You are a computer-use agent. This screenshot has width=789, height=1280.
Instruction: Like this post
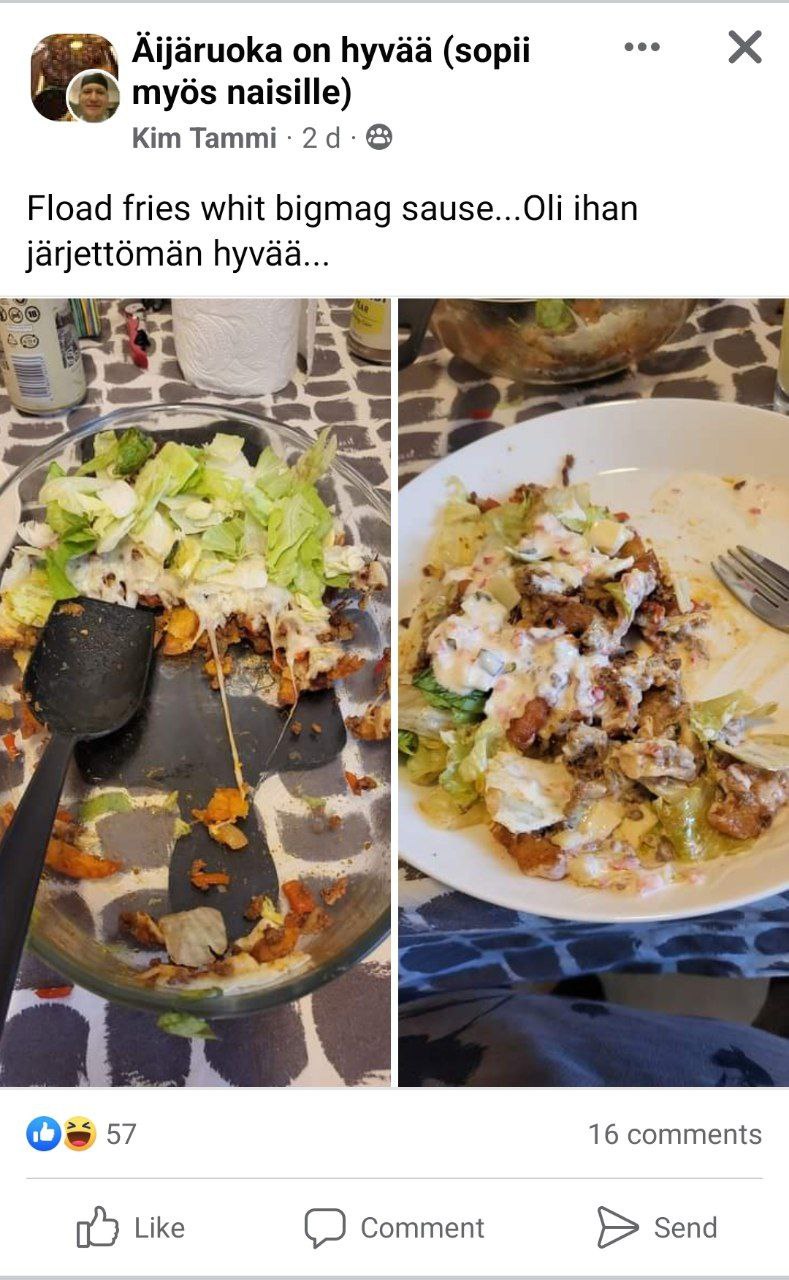131,1227
